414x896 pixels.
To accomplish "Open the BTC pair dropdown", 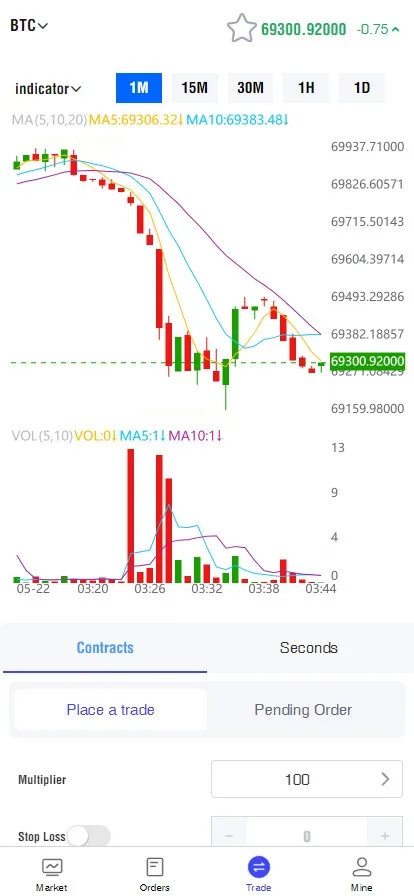I will click(x=29, y=26).
